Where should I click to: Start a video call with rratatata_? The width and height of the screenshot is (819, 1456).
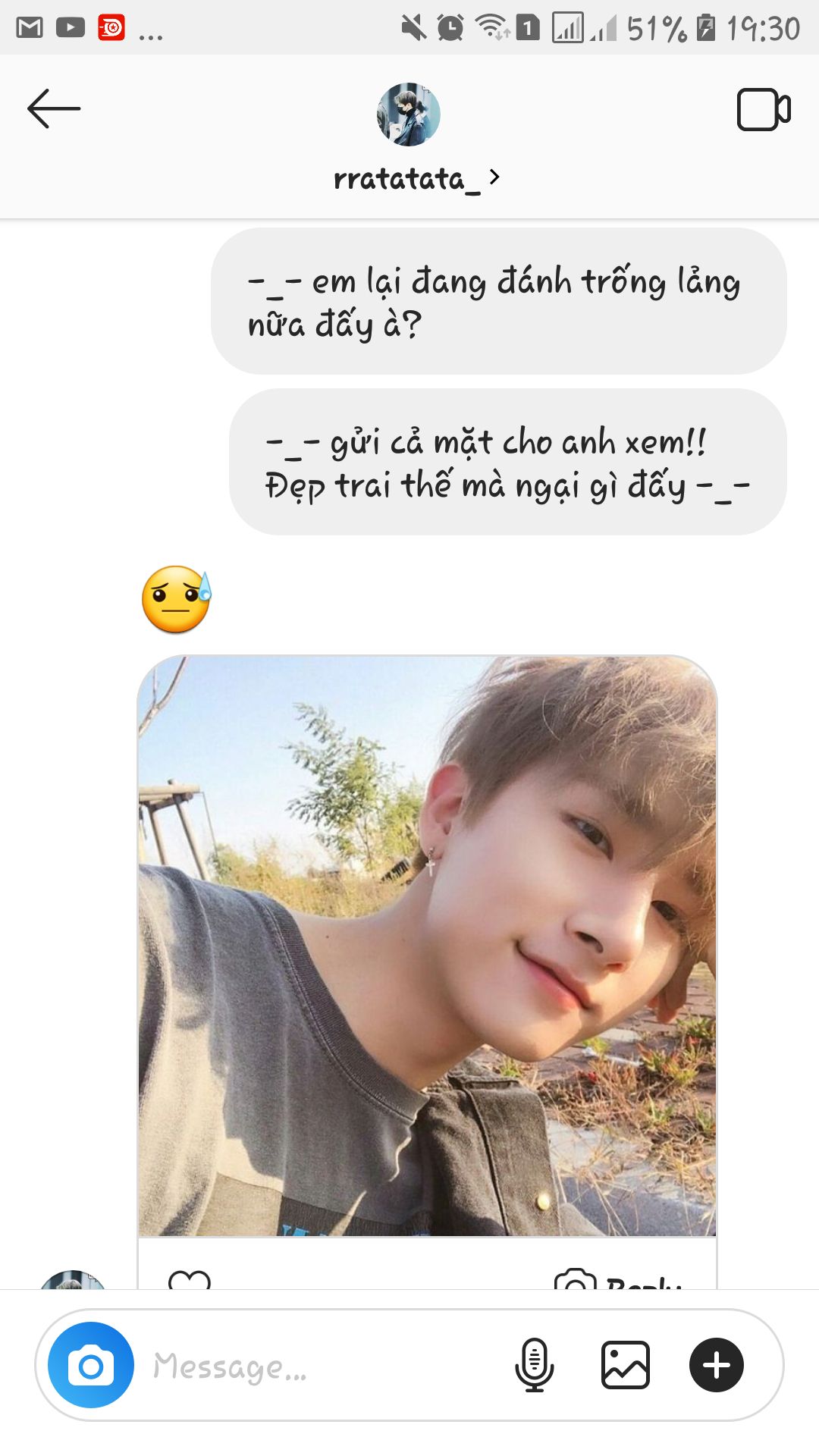click(x=763, y=111)
